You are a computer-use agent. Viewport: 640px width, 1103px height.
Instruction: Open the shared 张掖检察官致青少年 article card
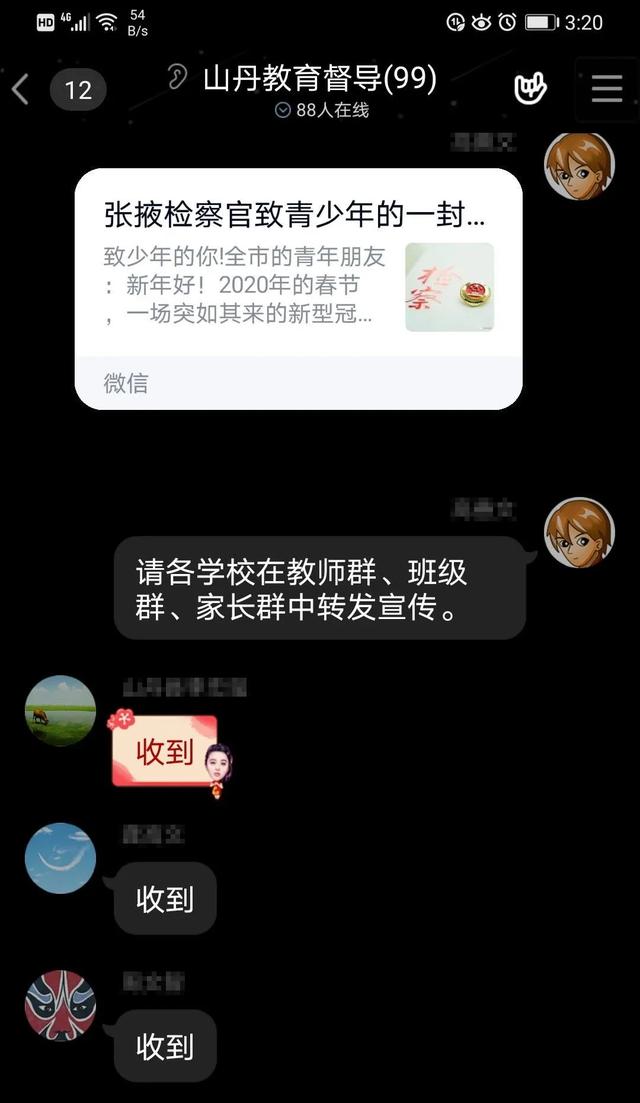[x=298, y=288]
